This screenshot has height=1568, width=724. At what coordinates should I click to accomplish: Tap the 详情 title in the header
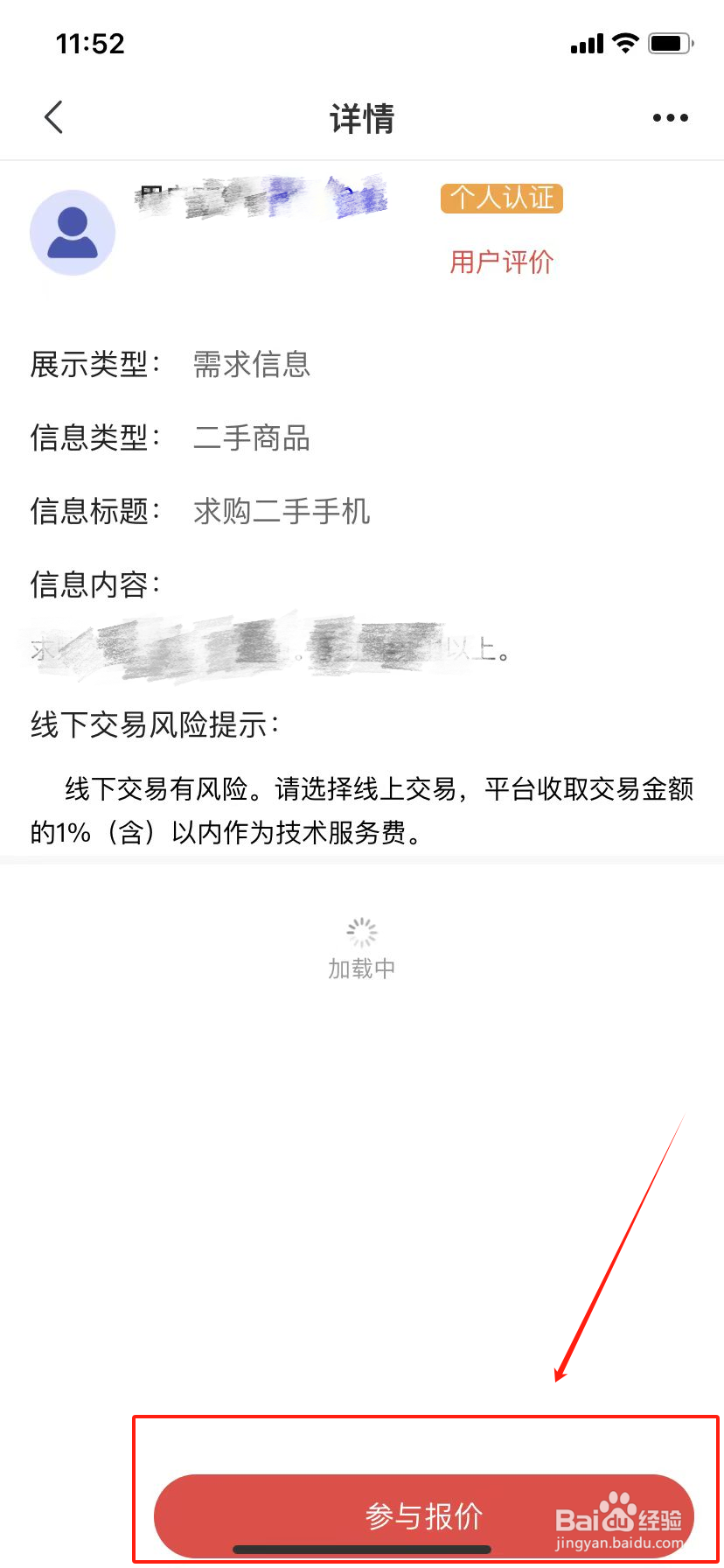pyautogui.click(x=361, y=117)
